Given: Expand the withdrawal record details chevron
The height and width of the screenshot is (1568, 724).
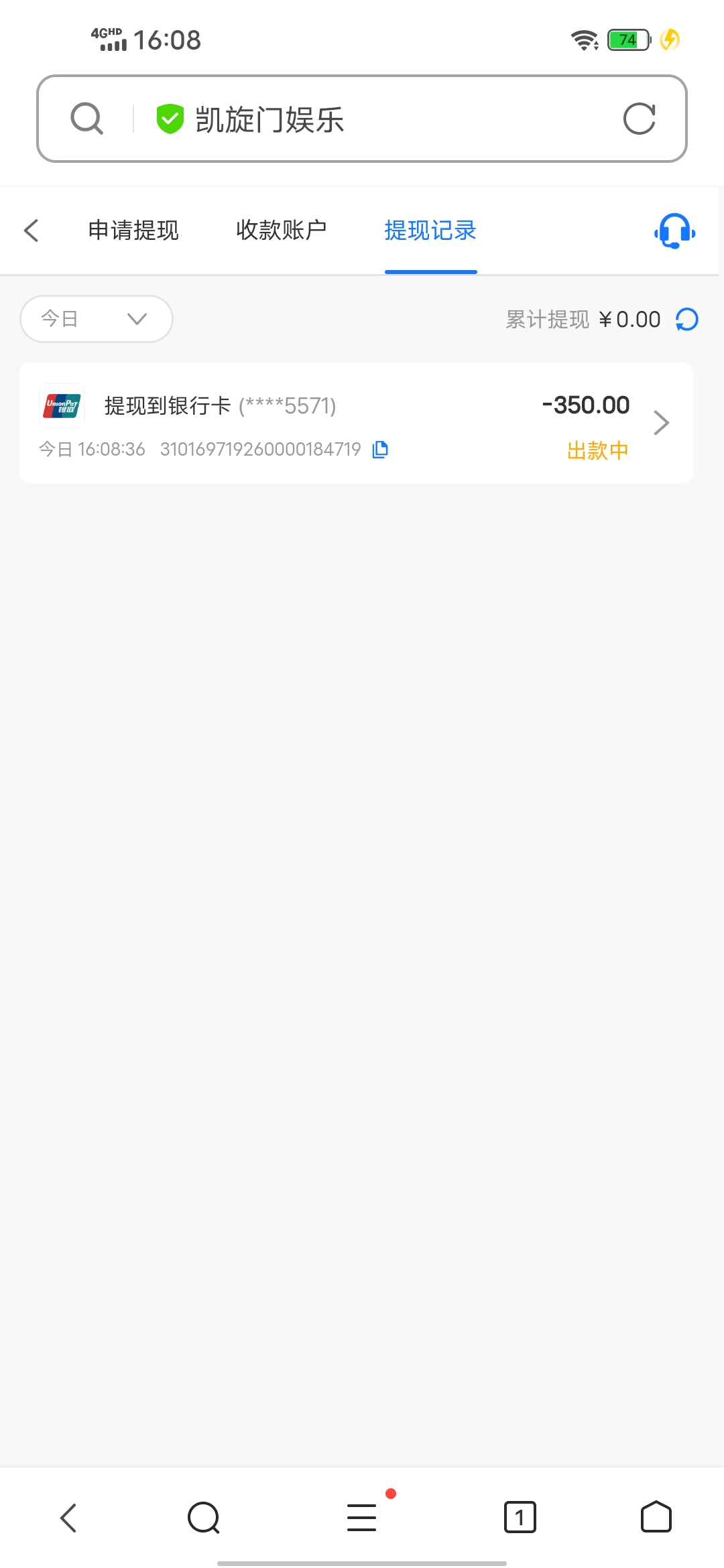Looking at the screenshot, I should [x=662, y=422].
